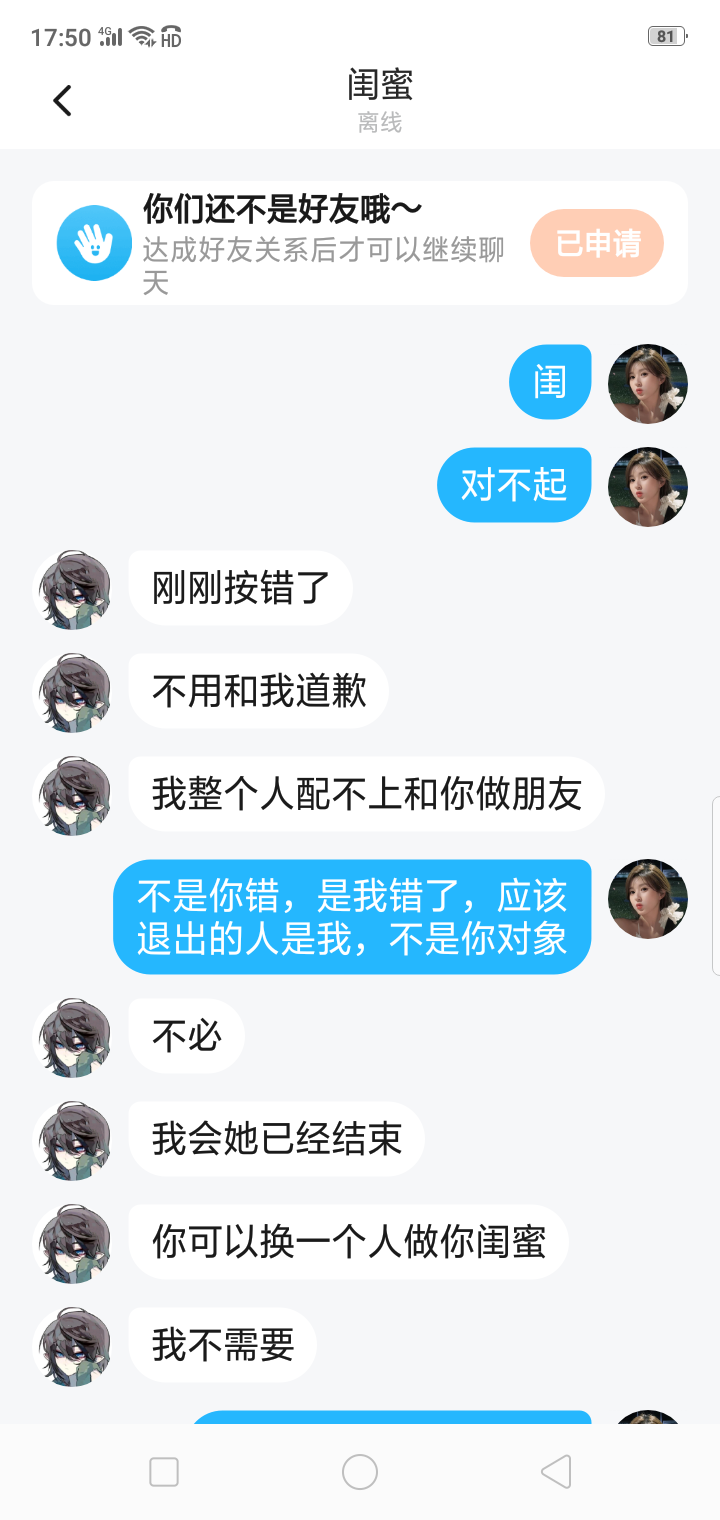Open the avatar next to 我整个人配不上和你做朋友
Image resolution: width=720 pixels, height=1520 pixels.
pos(72,796)
